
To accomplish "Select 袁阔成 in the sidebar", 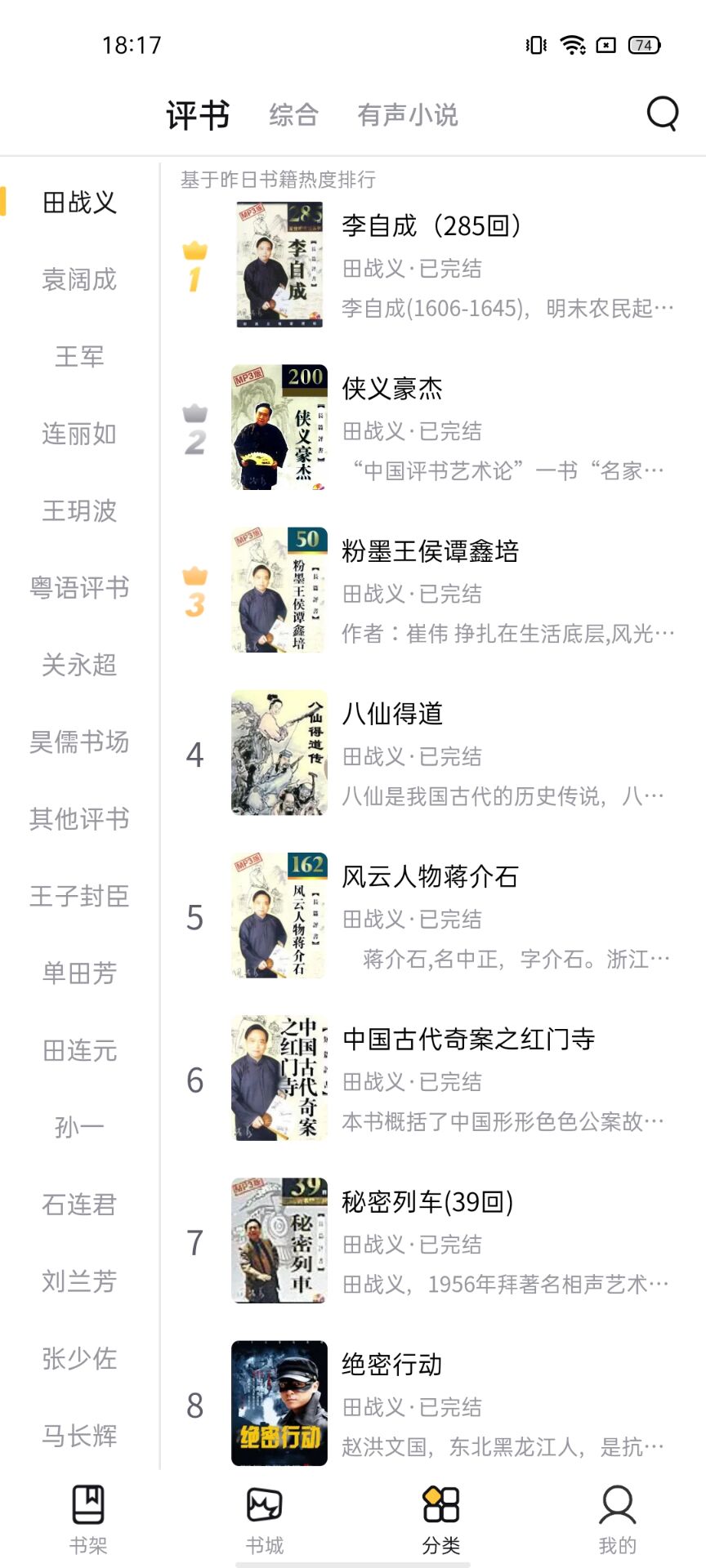I will [x=79, y=279].
